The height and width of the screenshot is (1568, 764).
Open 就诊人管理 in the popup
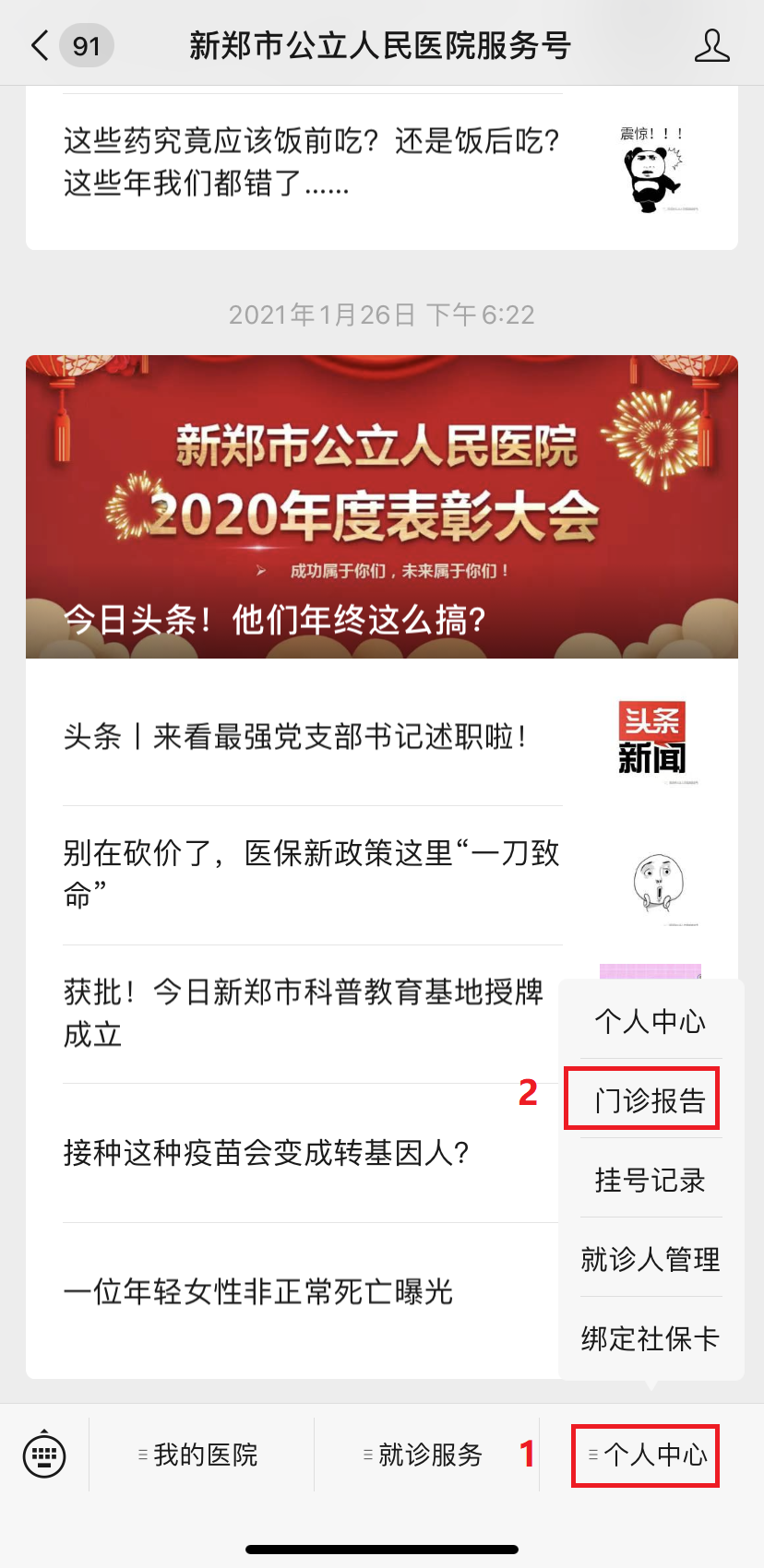pos(650,1259)
